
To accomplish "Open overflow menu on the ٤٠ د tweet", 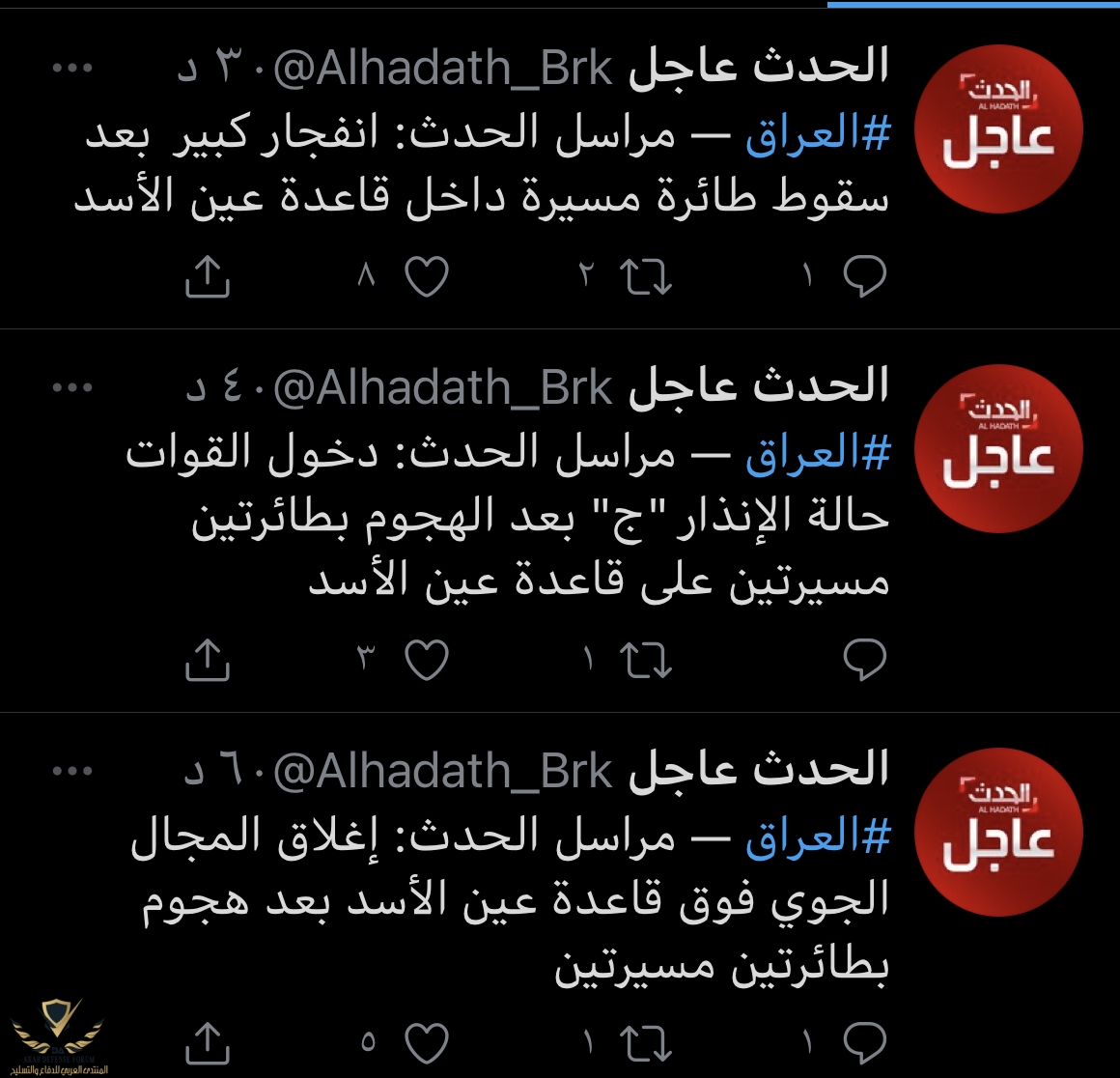I will (72, 387).
